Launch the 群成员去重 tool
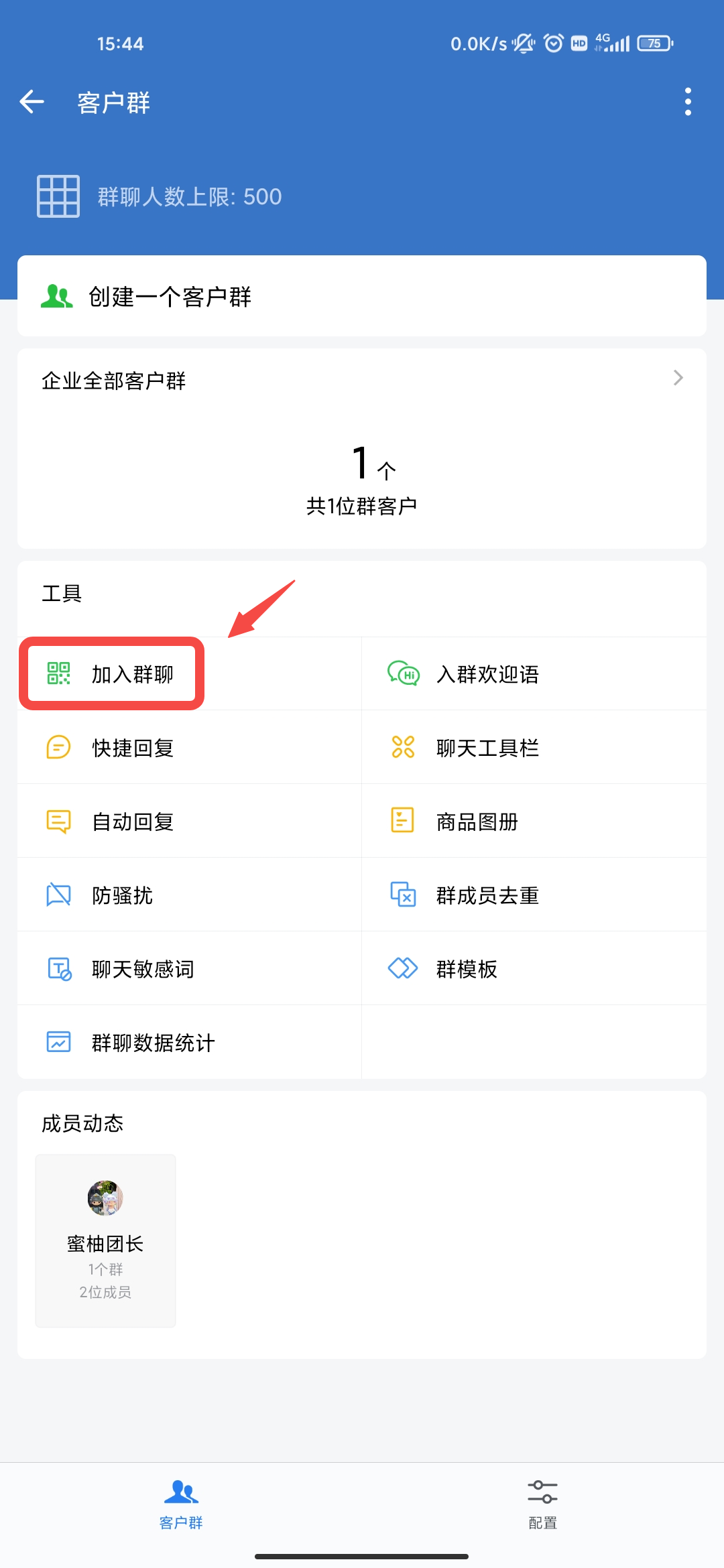 487,895
